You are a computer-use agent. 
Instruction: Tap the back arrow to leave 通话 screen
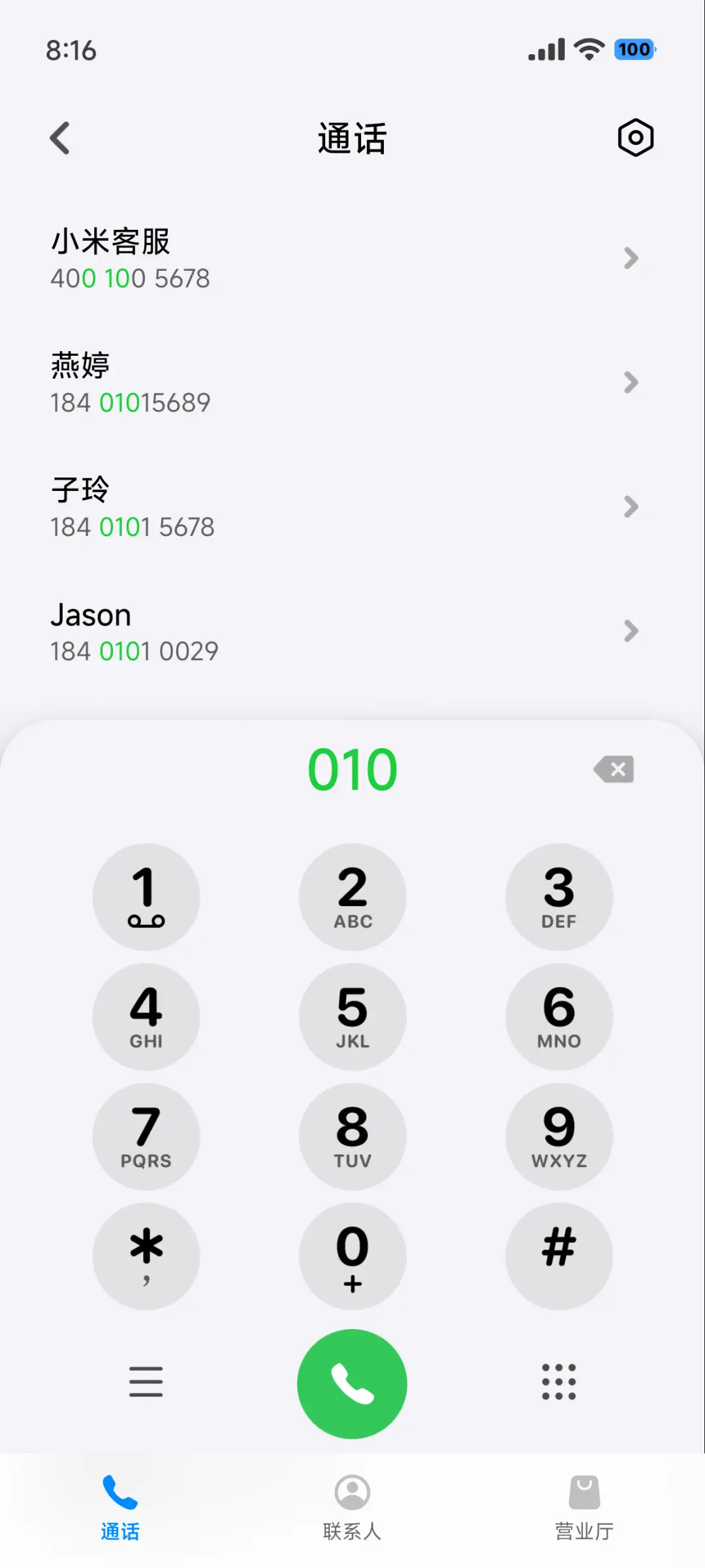[59, 138]
